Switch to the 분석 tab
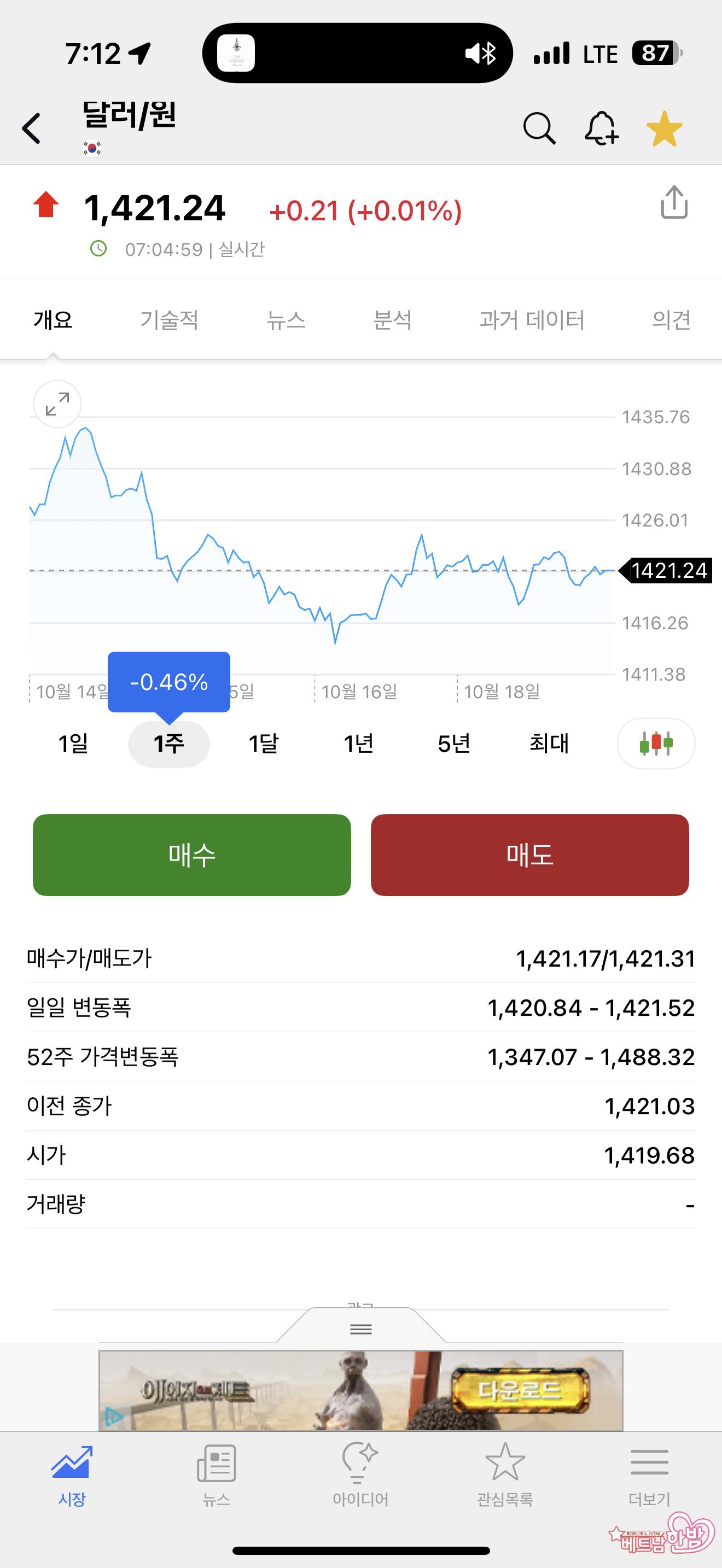 [392, 320]
